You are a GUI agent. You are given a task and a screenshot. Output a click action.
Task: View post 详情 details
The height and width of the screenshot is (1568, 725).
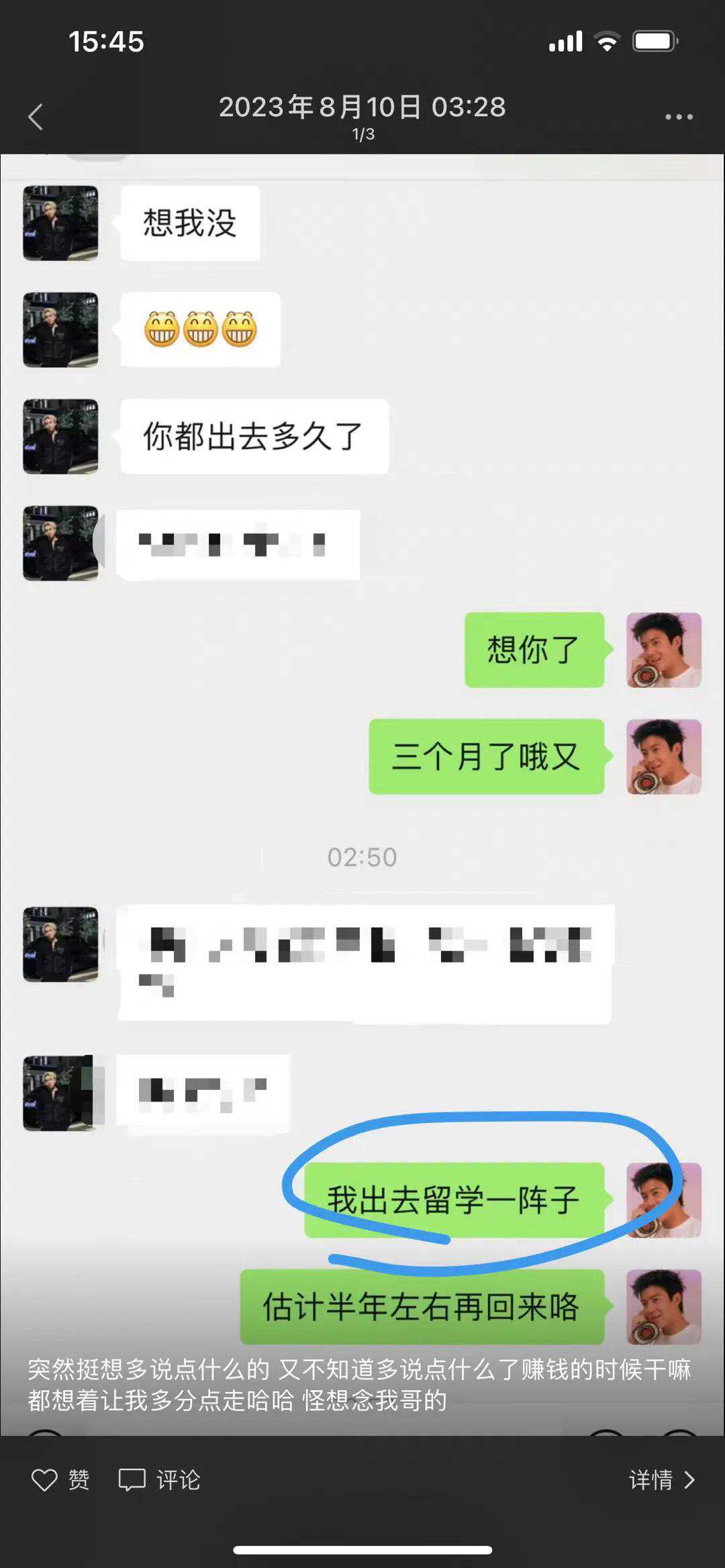[x=661, y=1479]
